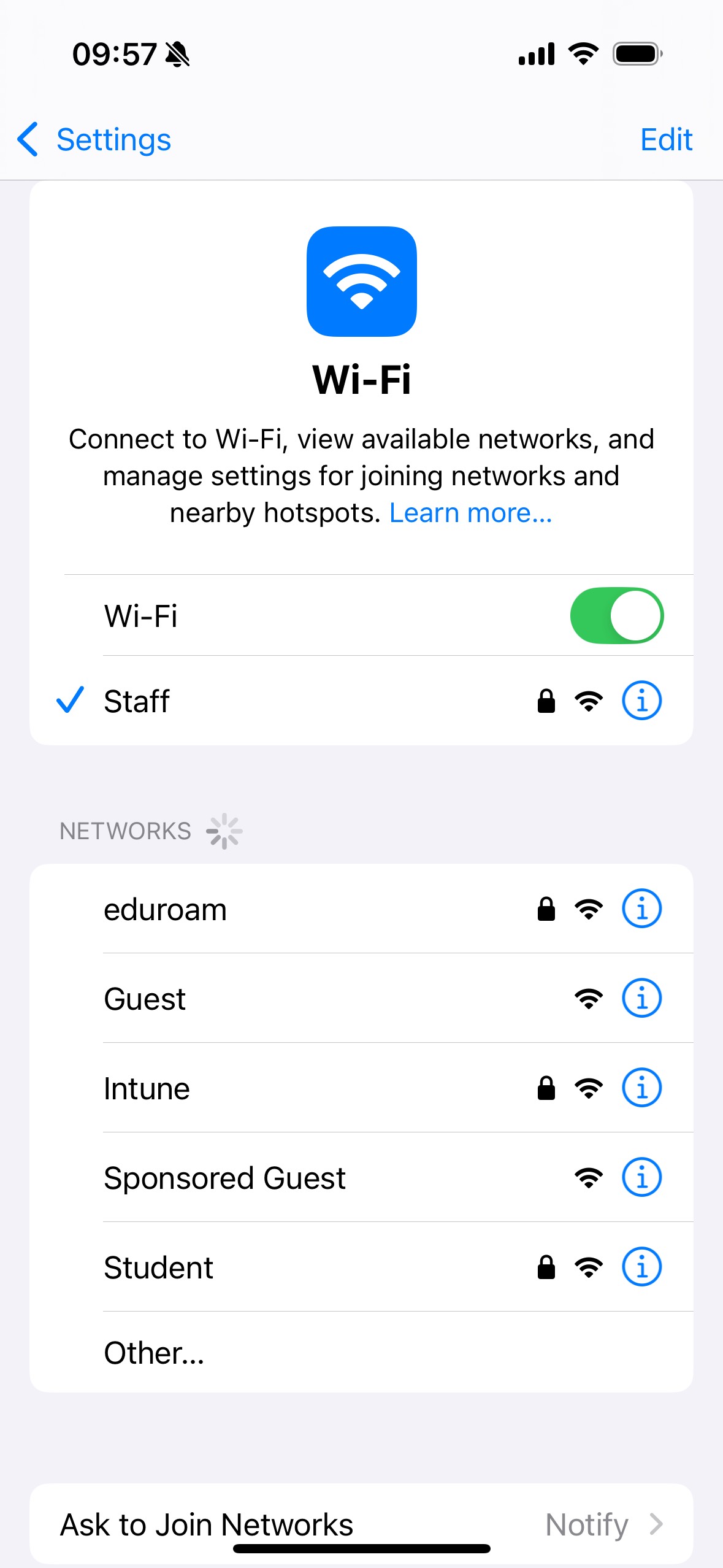Open the Learn more link
The height and width of the screenshot is (1568, 723).
click(x=470, y=512)
